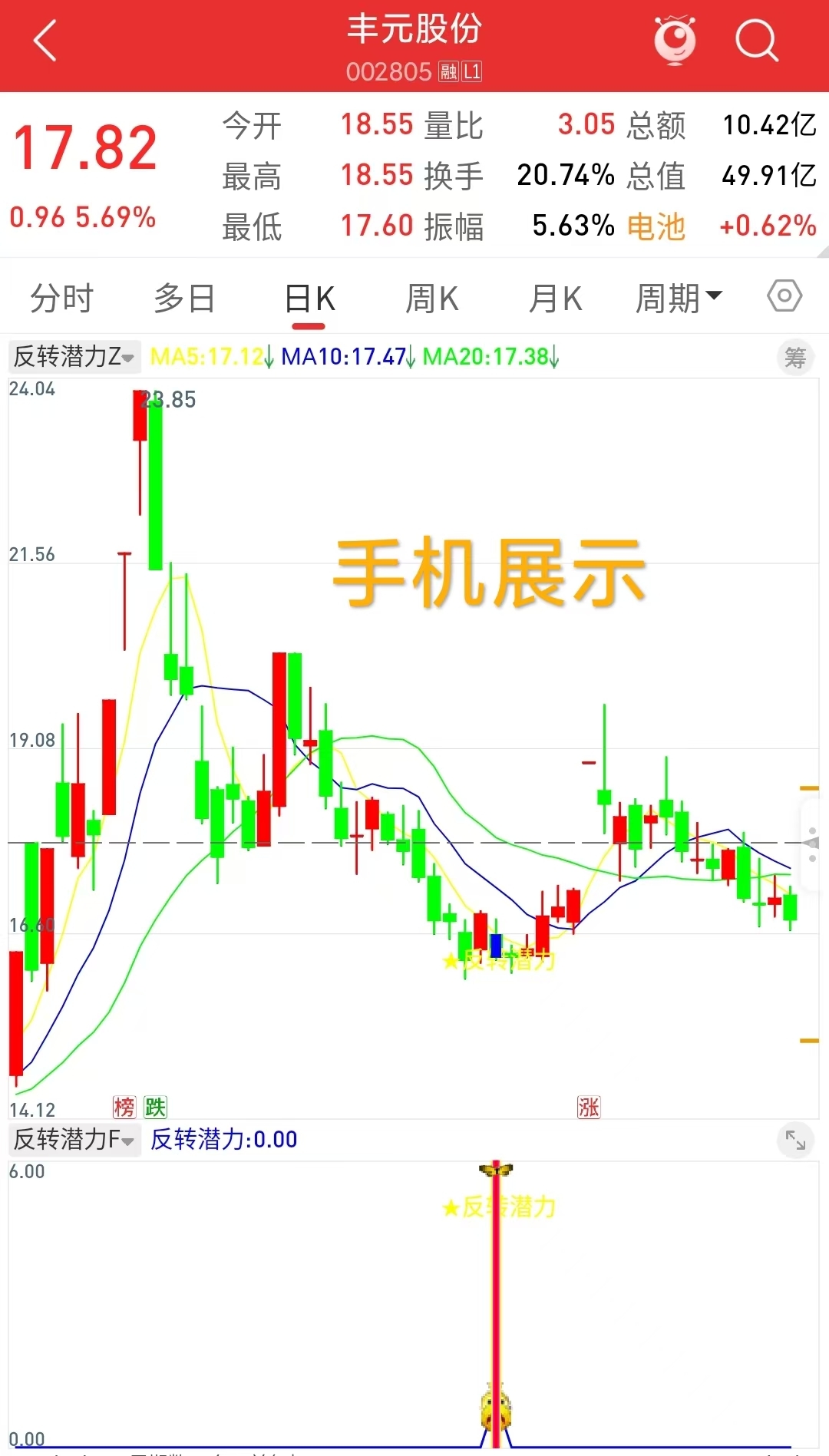Change the 反转潜力Z main indicator
829x1456 pixels.
tap(74, 357)
